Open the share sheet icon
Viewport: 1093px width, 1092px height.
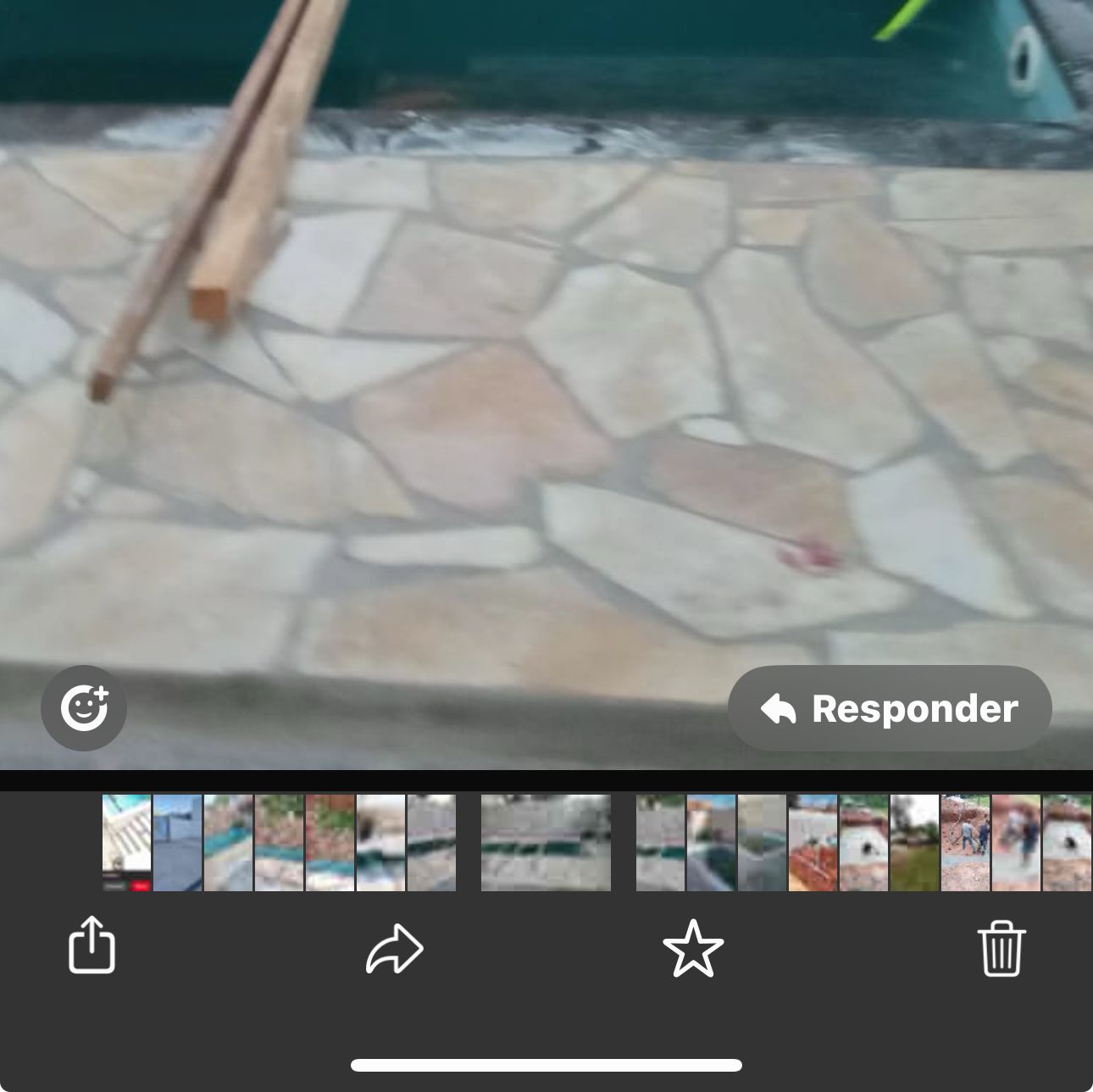(92, 945)
